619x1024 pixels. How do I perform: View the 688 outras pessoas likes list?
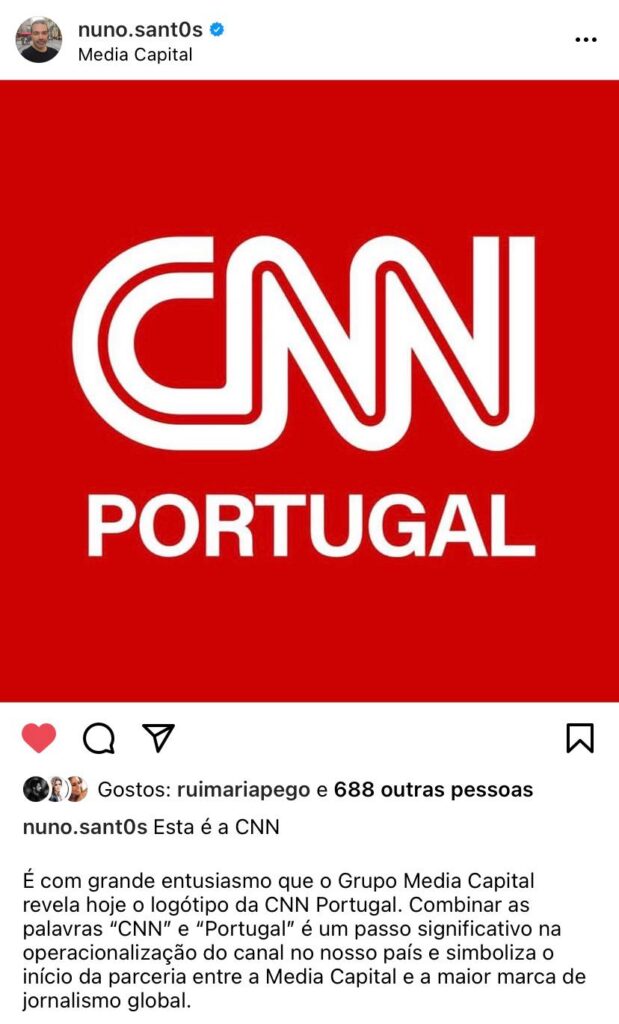pyautogui.click(x=433, y=790)
